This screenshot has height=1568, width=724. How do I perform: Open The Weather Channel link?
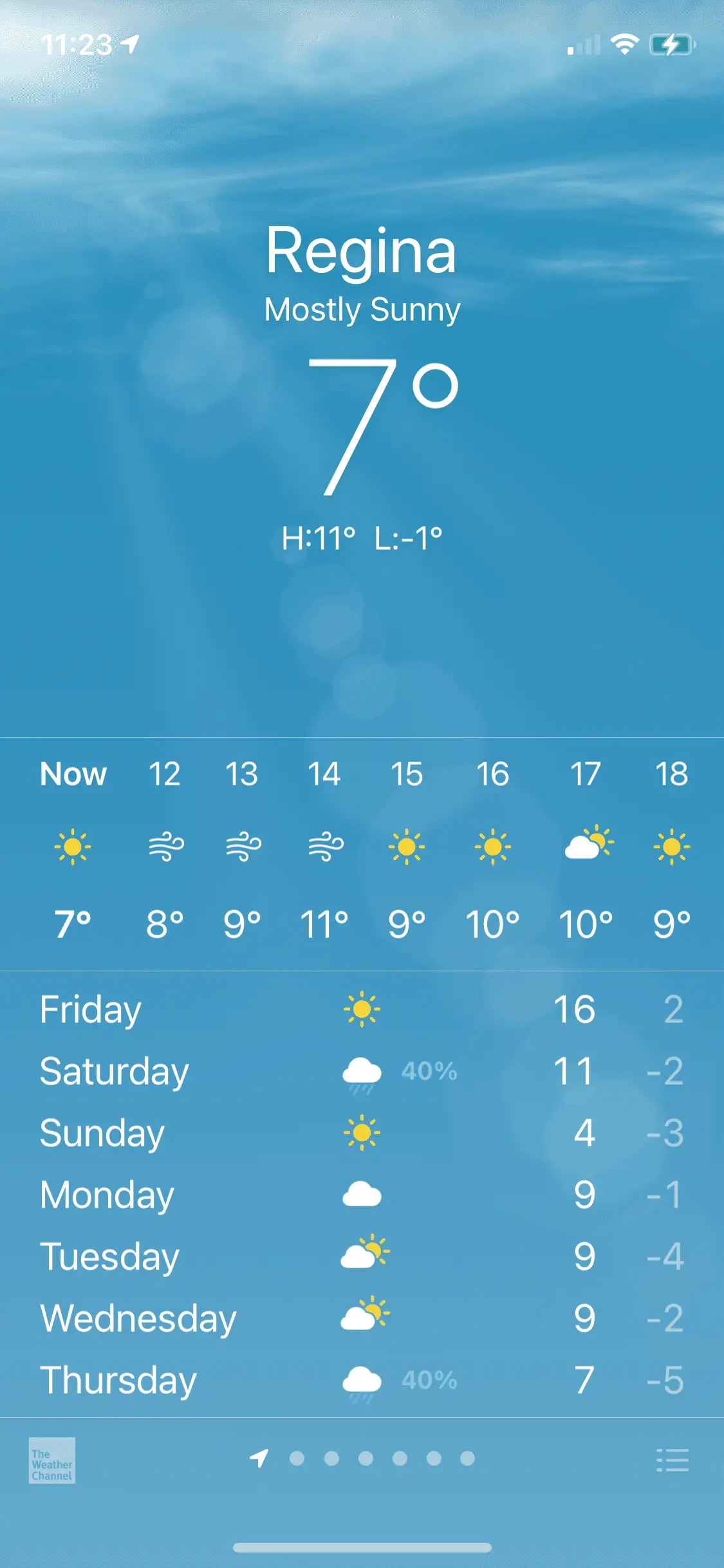(x=52, y=1461)
